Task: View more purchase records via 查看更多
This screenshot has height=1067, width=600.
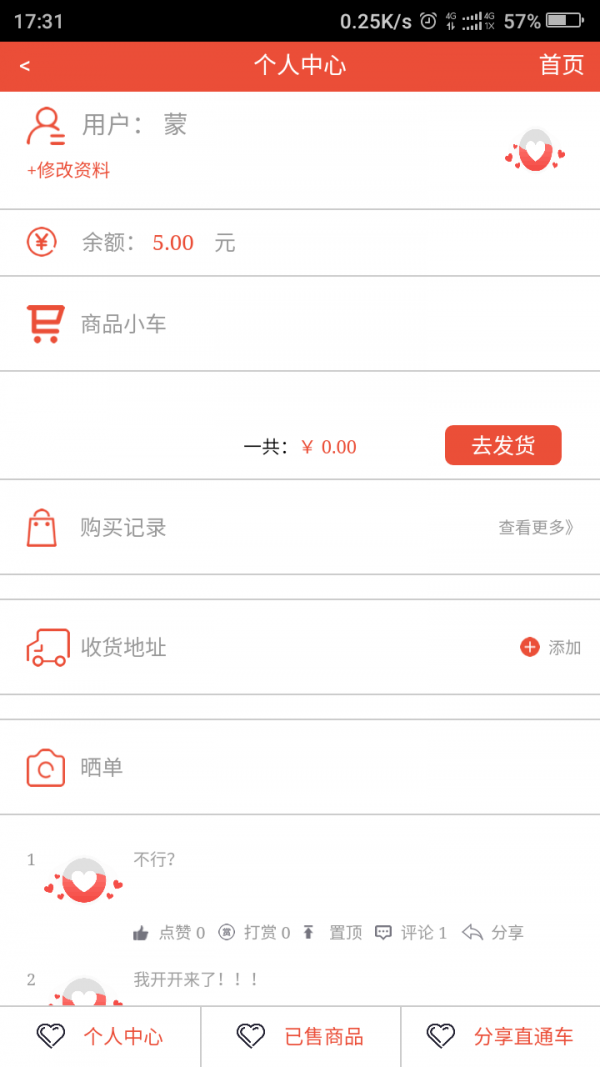Action: pyautogui.click(x=536, y=528)
